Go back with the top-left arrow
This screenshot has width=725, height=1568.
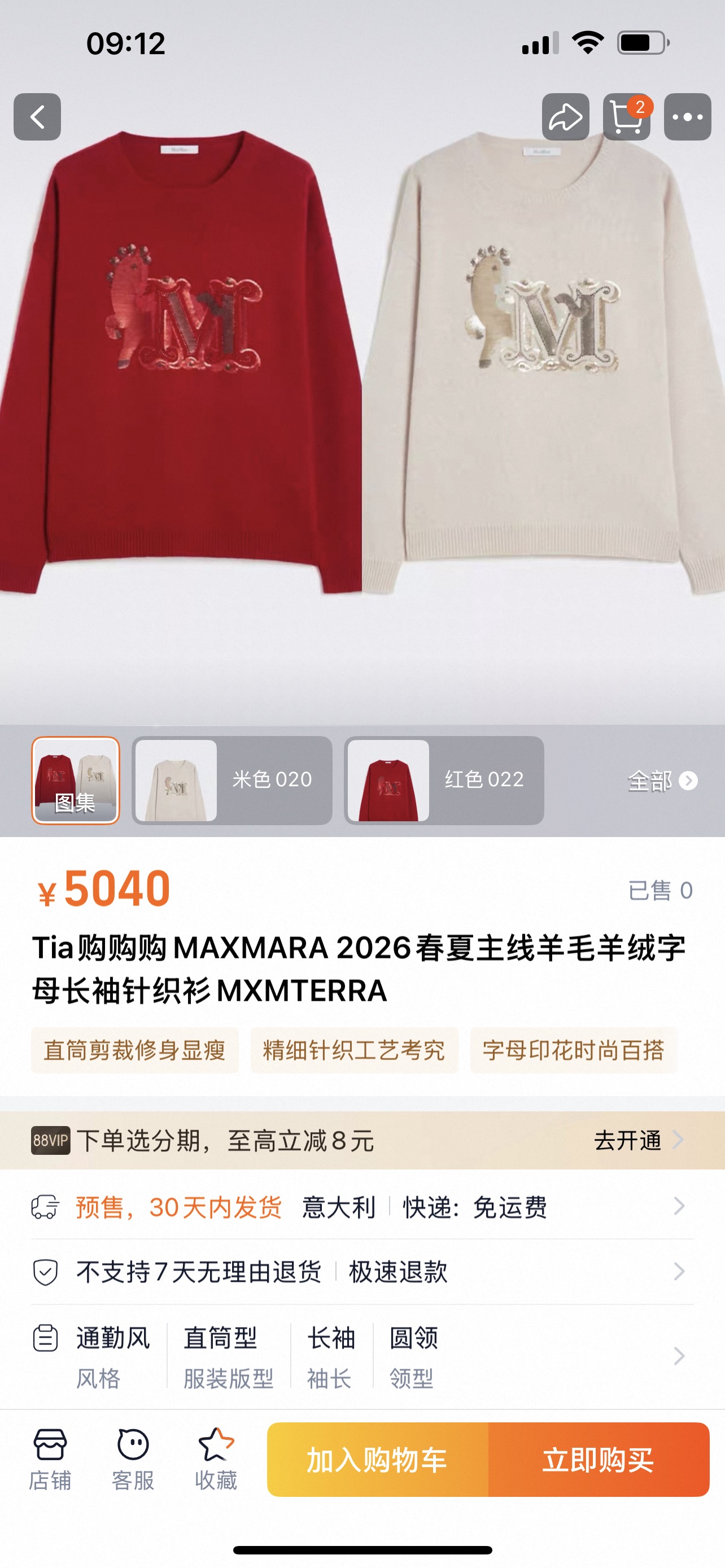[x=37, y=117]
